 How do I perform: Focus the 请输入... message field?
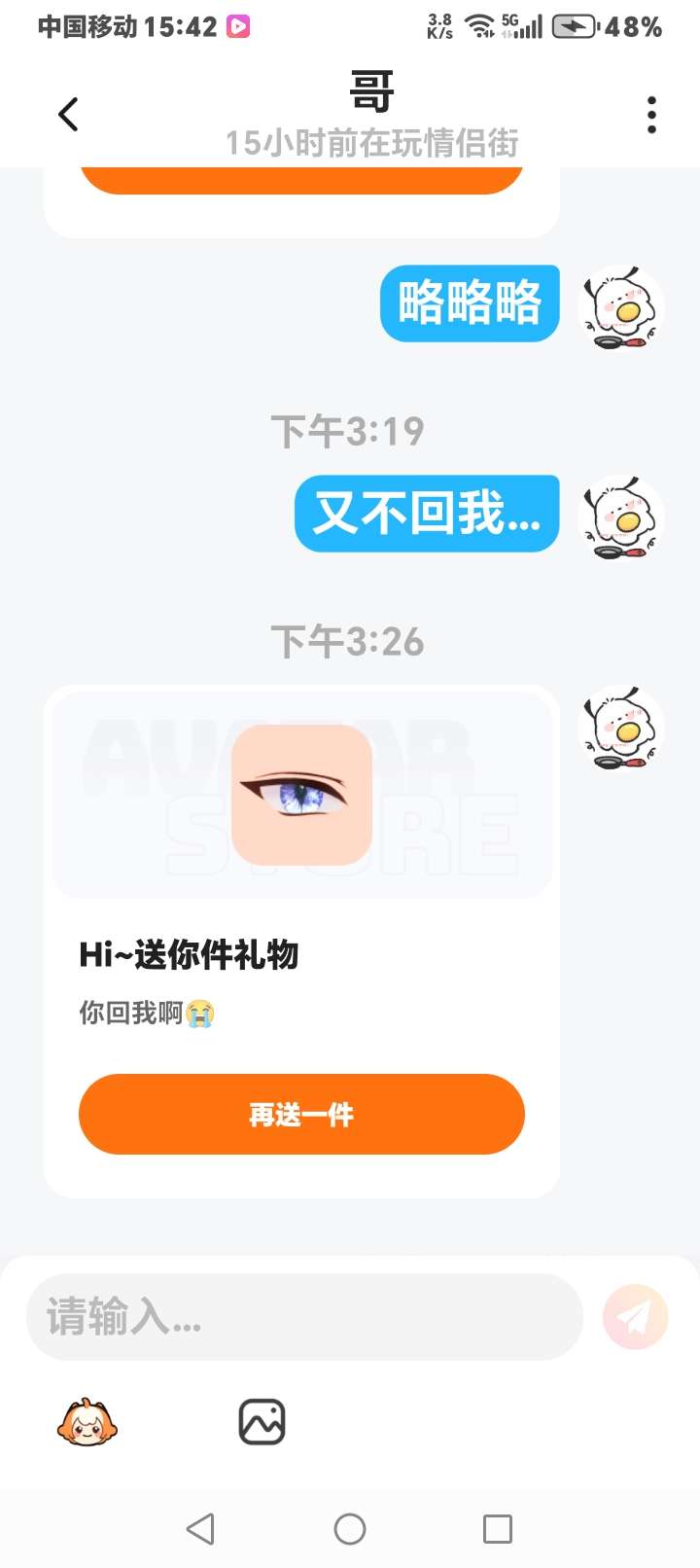304,1316
